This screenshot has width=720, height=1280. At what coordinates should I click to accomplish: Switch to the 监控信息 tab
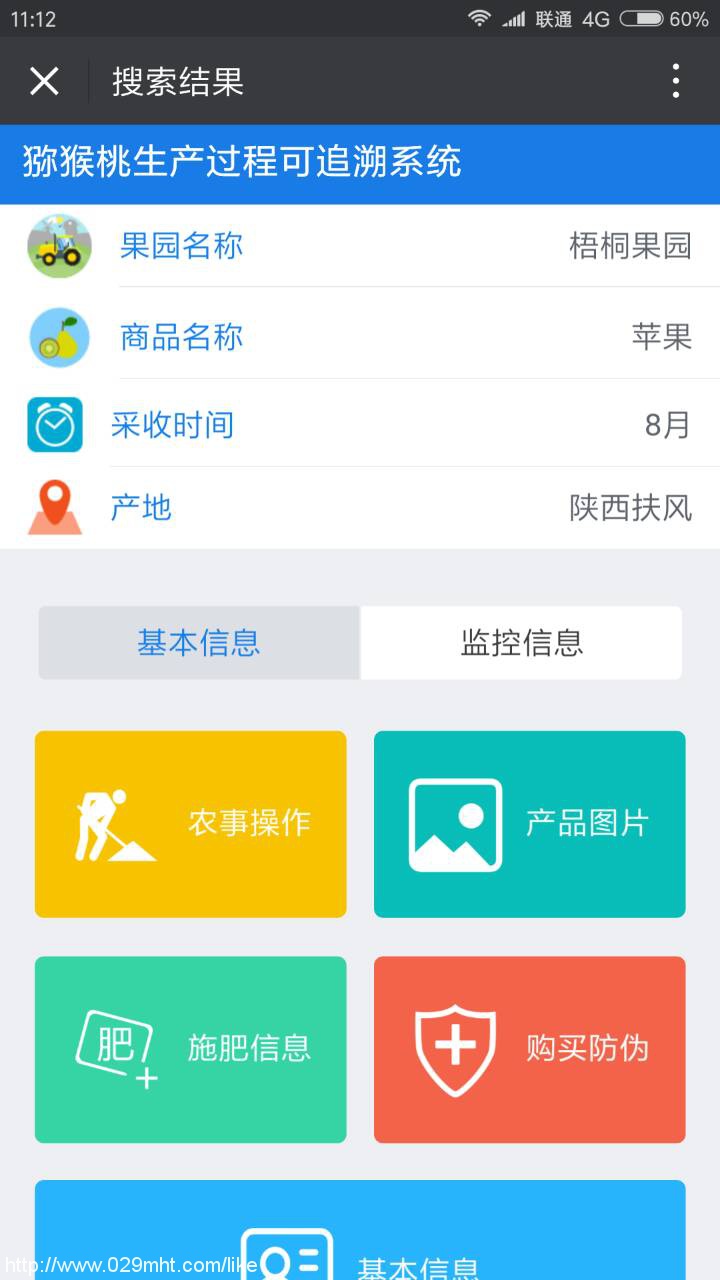(x=521, y=642)
